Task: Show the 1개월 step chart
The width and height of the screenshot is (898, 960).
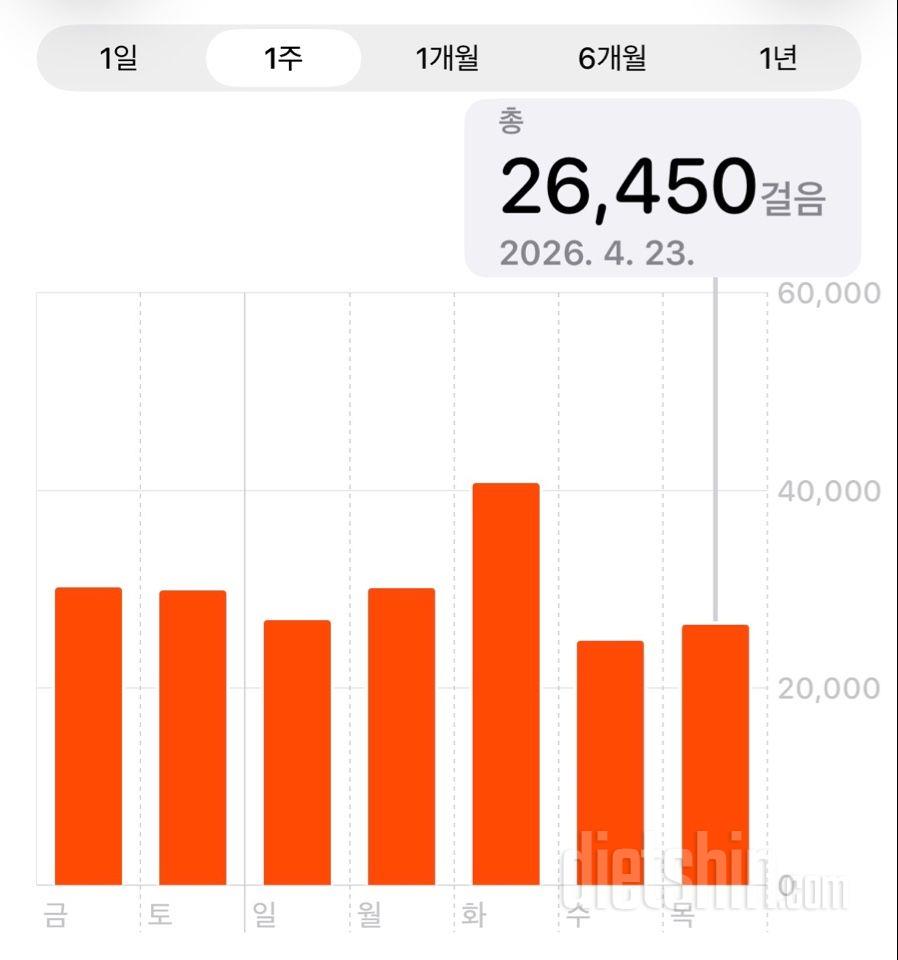Action: (x=447, y=58)
